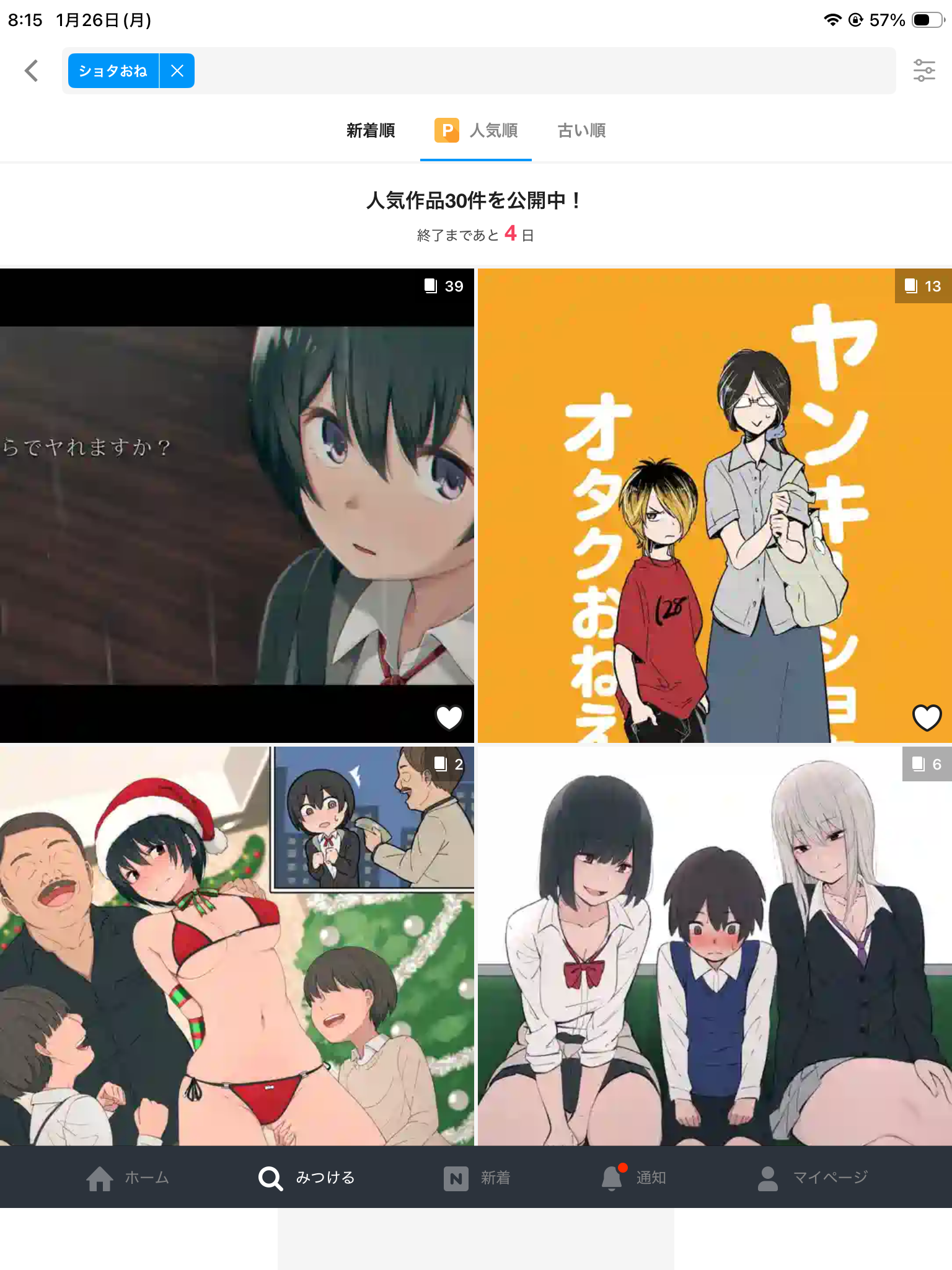This screenshot has height=1270, width=952.
Task: Open the 6-page work tile
Action: (x=715, y=946)
